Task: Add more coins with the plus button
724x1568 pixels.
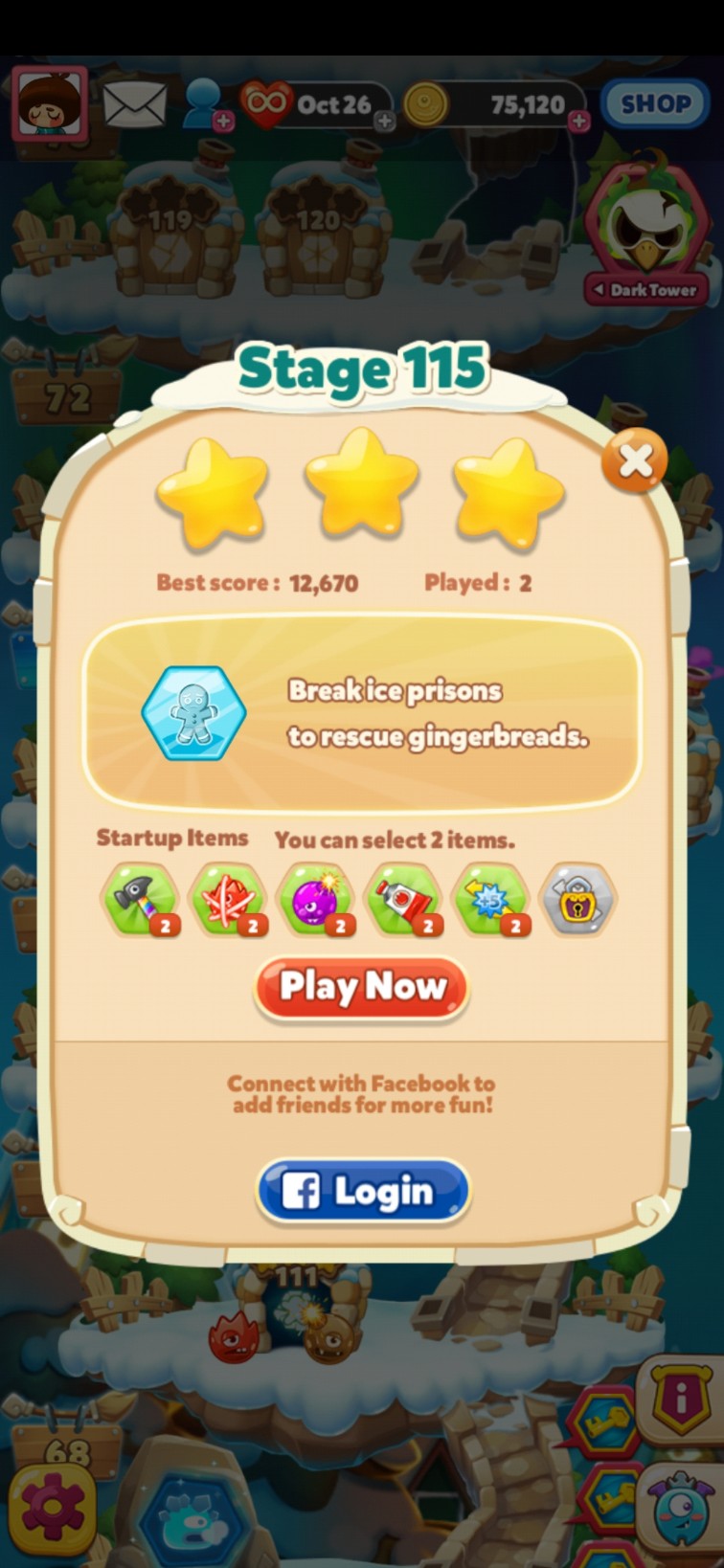Action: click(579, 122)
